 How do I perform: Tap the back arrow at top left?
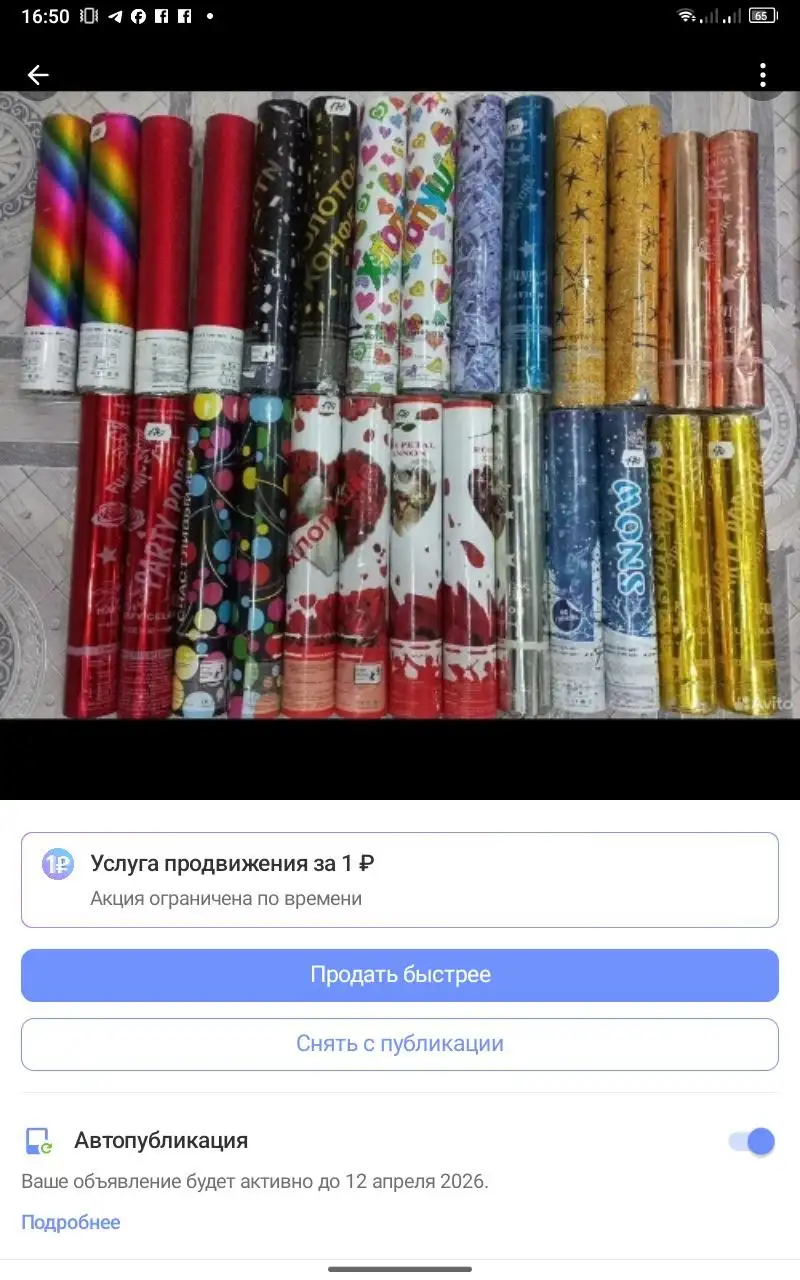coord(37,75)
